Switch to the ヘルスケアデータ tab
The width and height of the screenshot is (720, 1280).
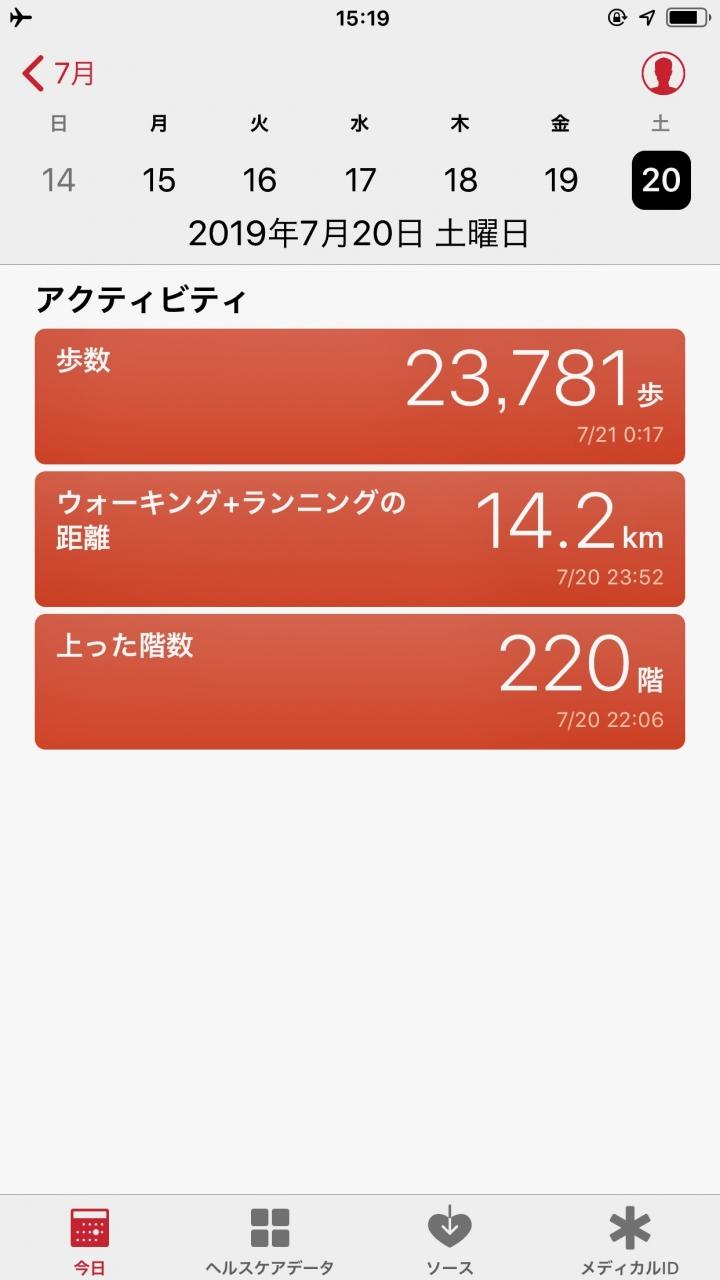(269, 1240)
